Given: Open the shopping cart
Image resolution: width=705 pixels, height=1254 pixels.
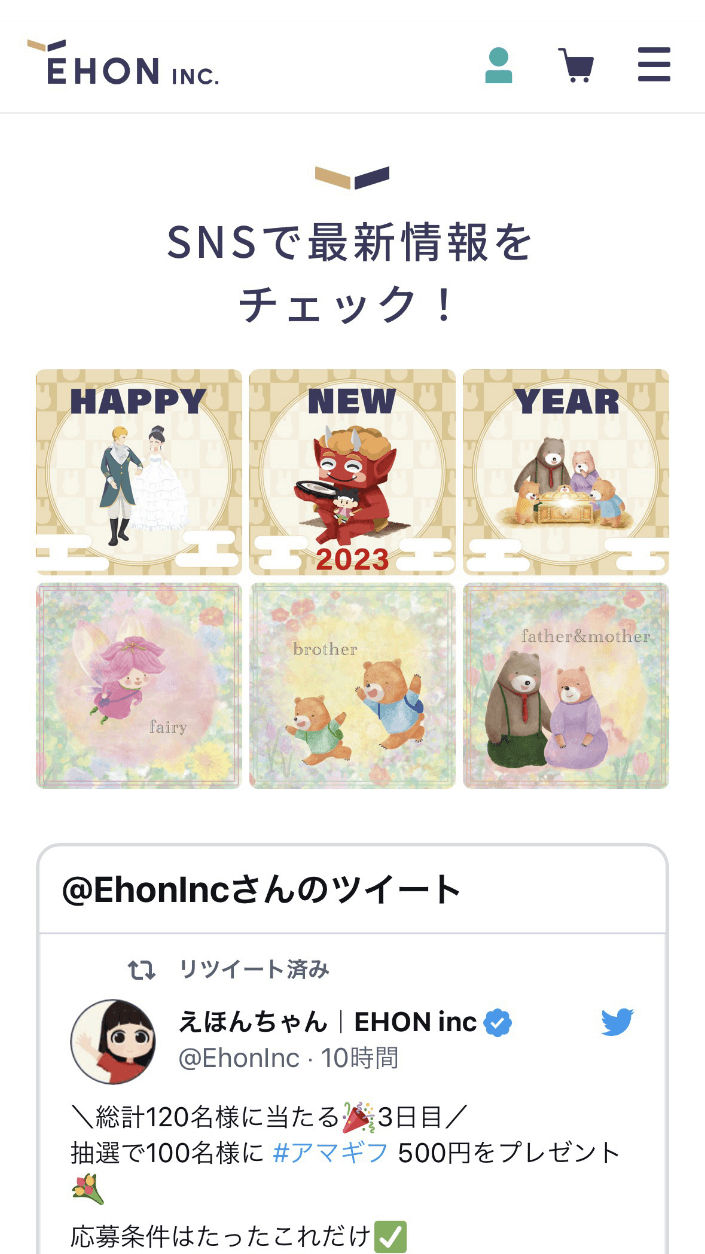Looking at the screenshot, I should pos(576,66).
